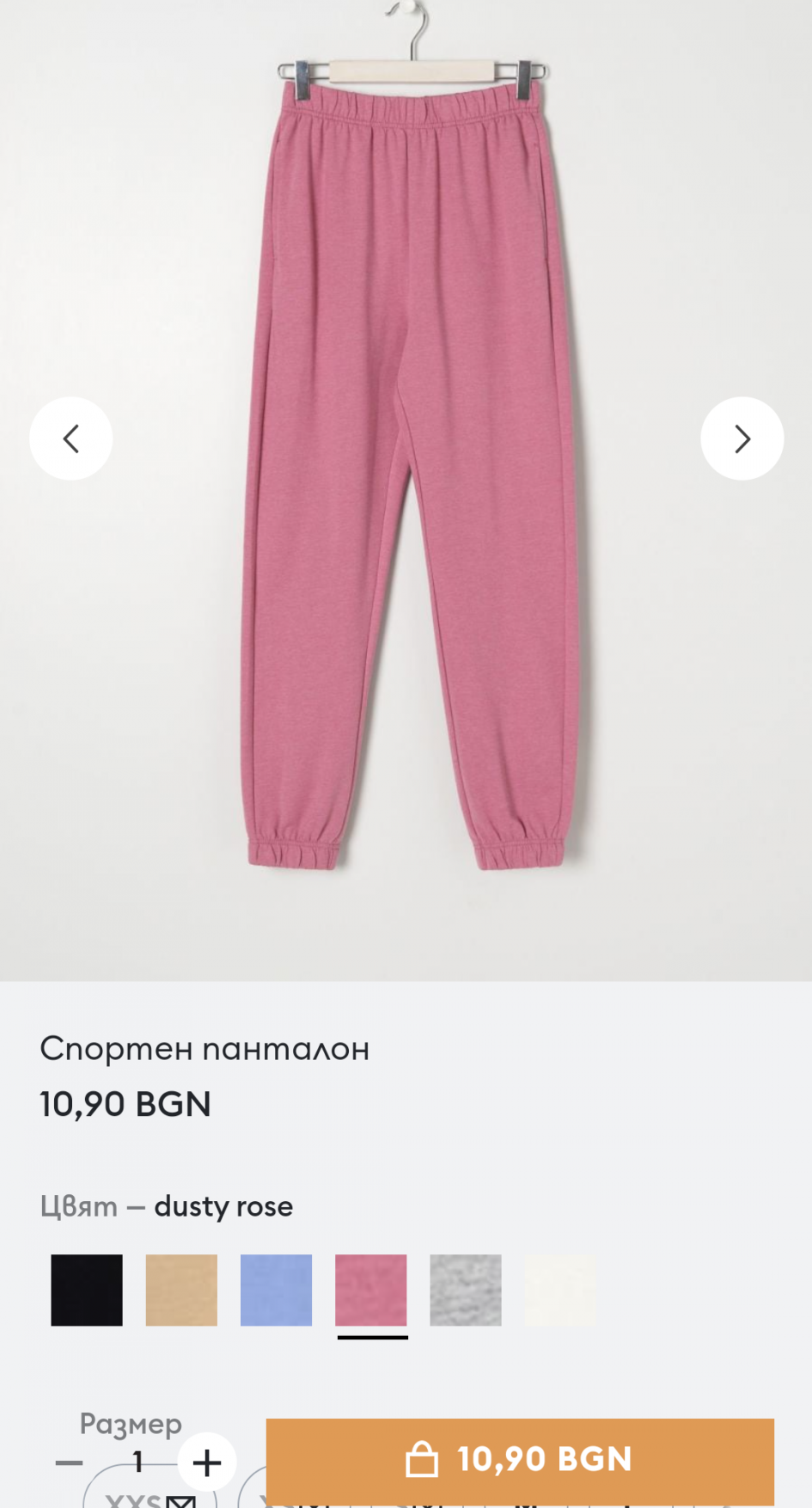The image size is (812, 1508).
Task: Increase quantity with the plus button
Action: coord(206,1462)
